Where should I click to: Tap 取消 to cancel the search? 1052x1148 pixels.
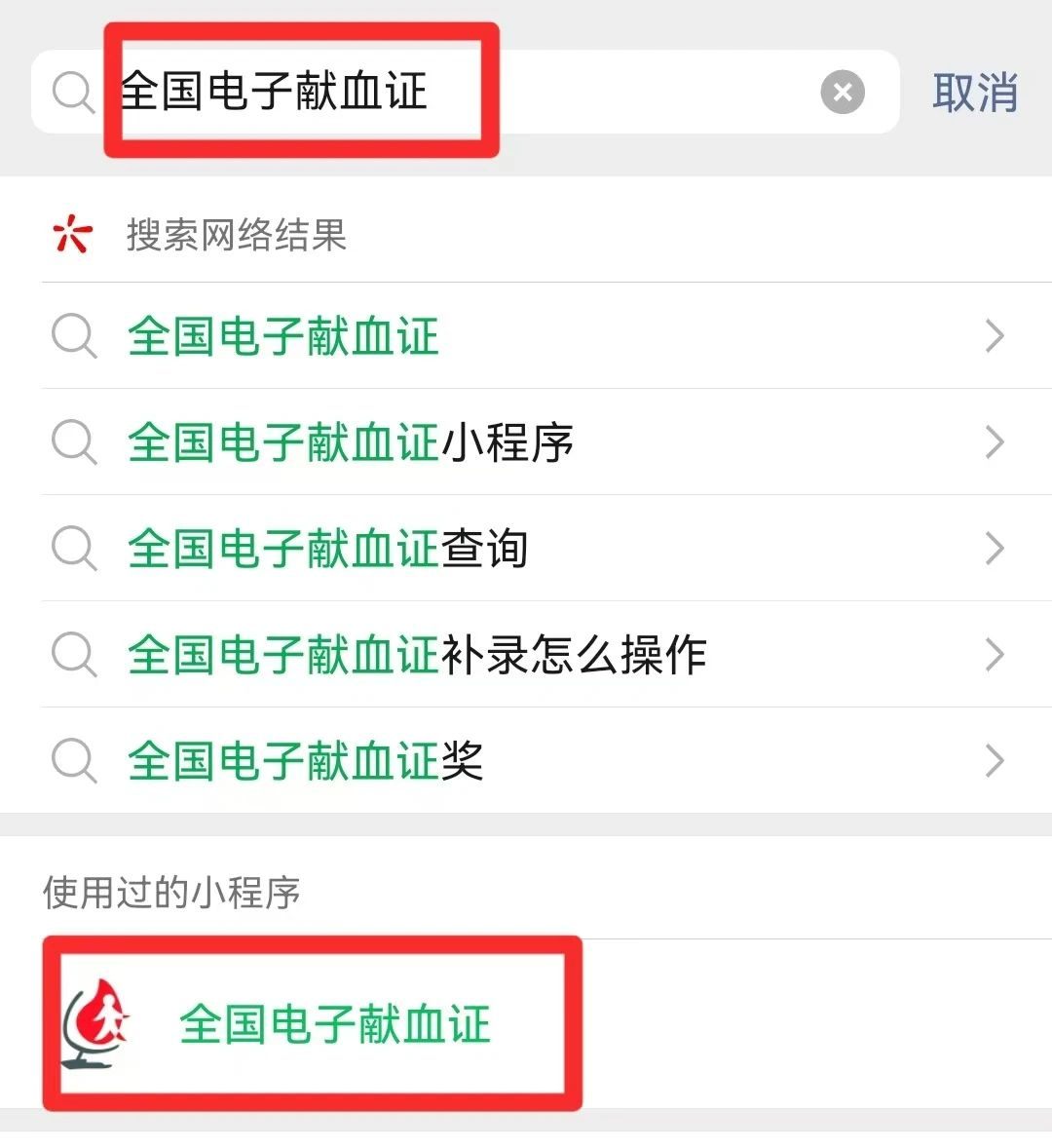(974, 92)
